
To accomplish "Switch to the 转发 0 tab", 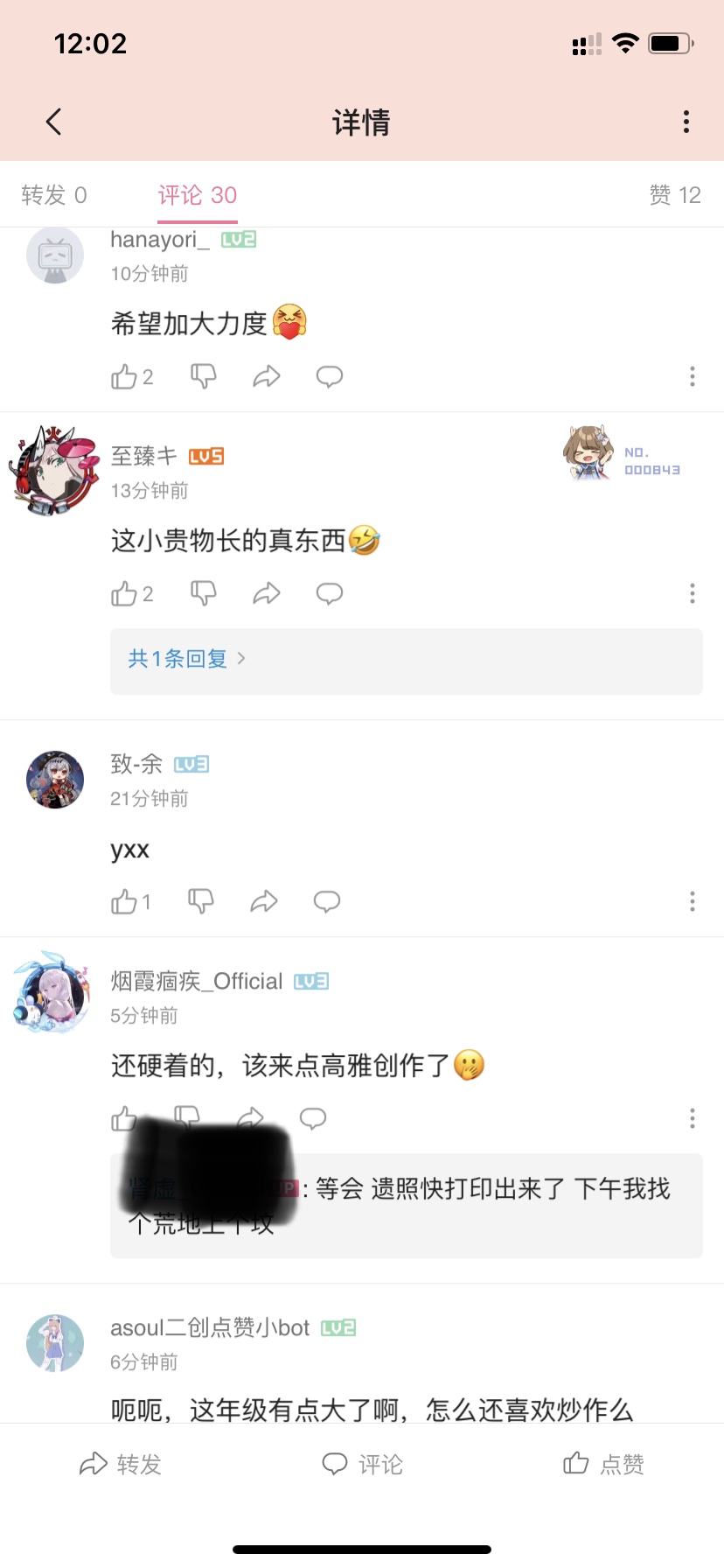I will point(54,195).
